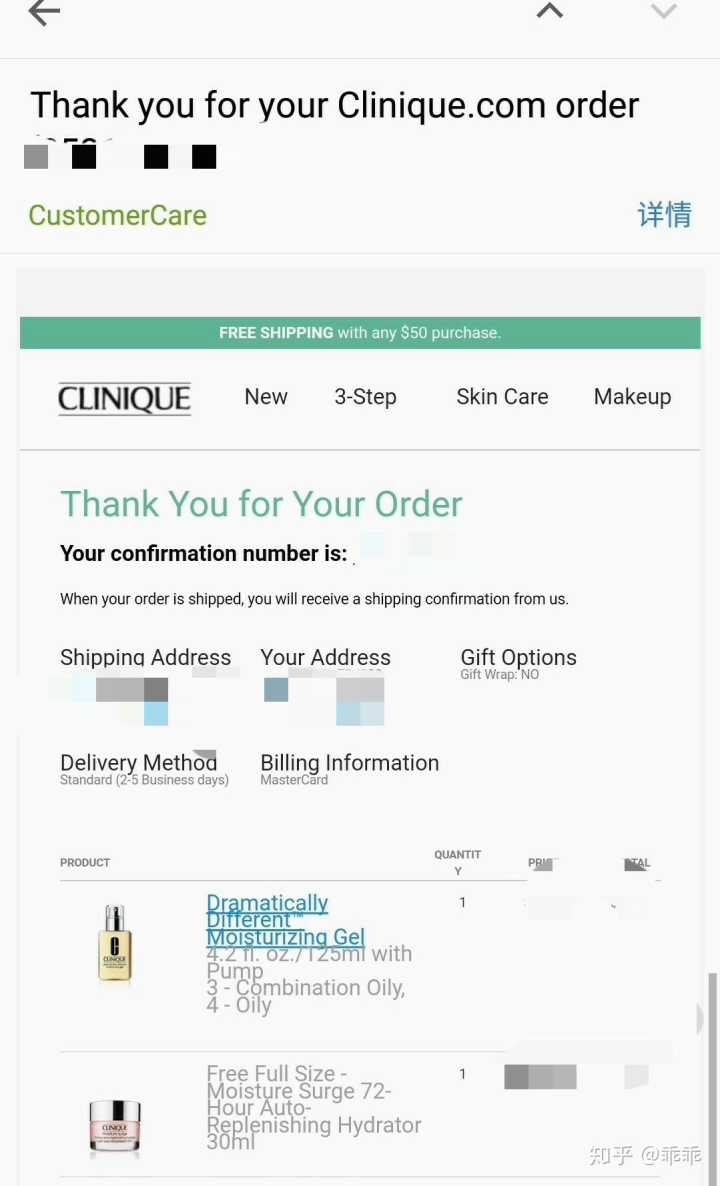Screen dimensions: 720x1186
Task: Open the Clinique logo link
Action: click(124, 398)
